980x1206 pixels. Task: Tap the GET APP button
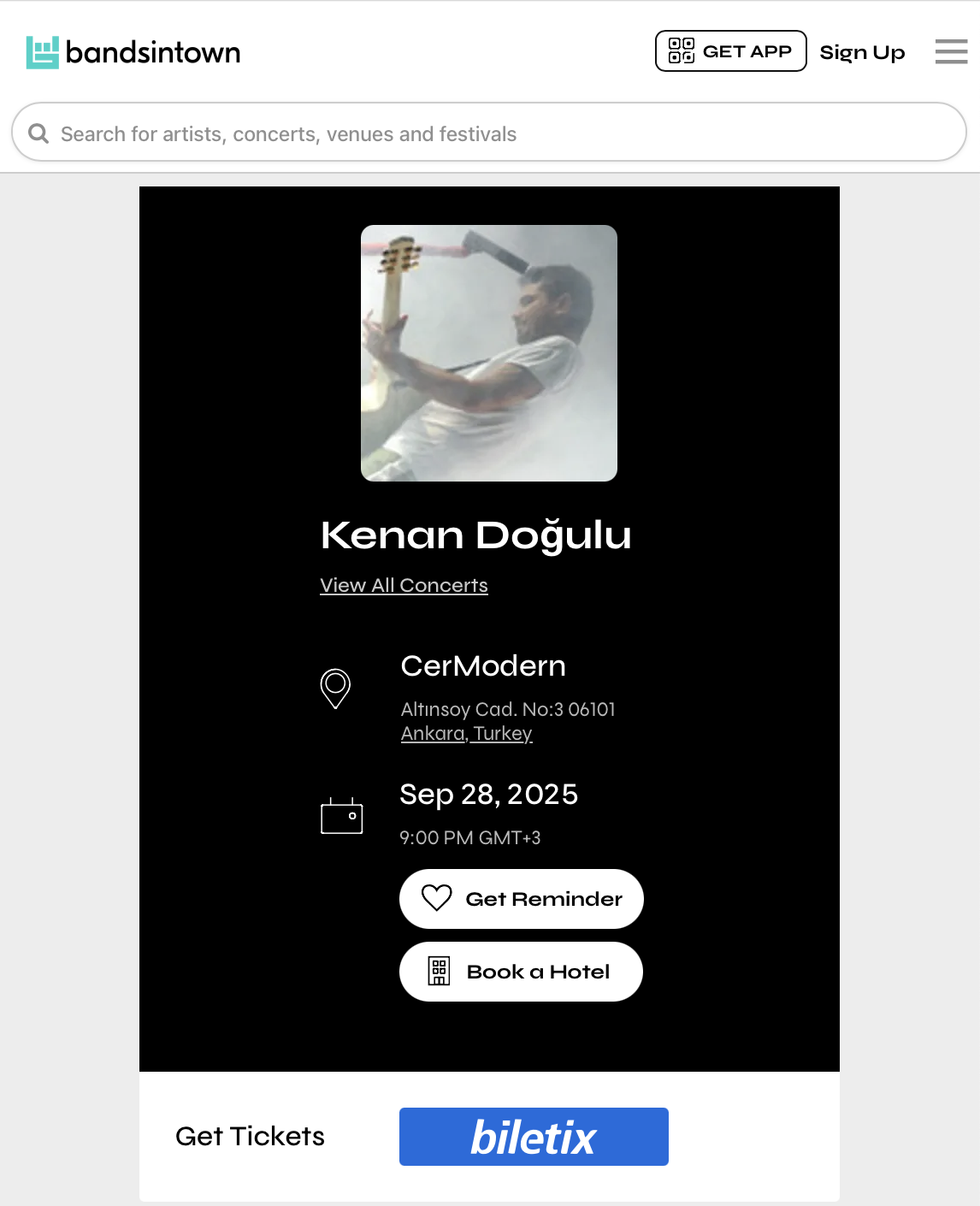[x=730, y=51]
